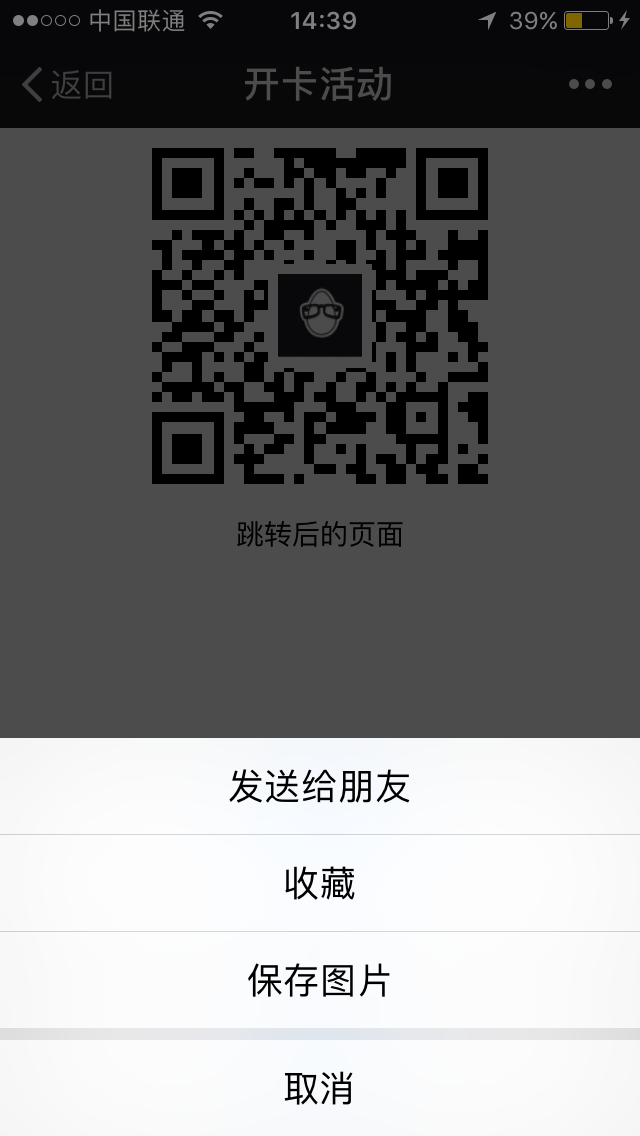Dismiss the action sheet with 取消

coord(320,1088)
